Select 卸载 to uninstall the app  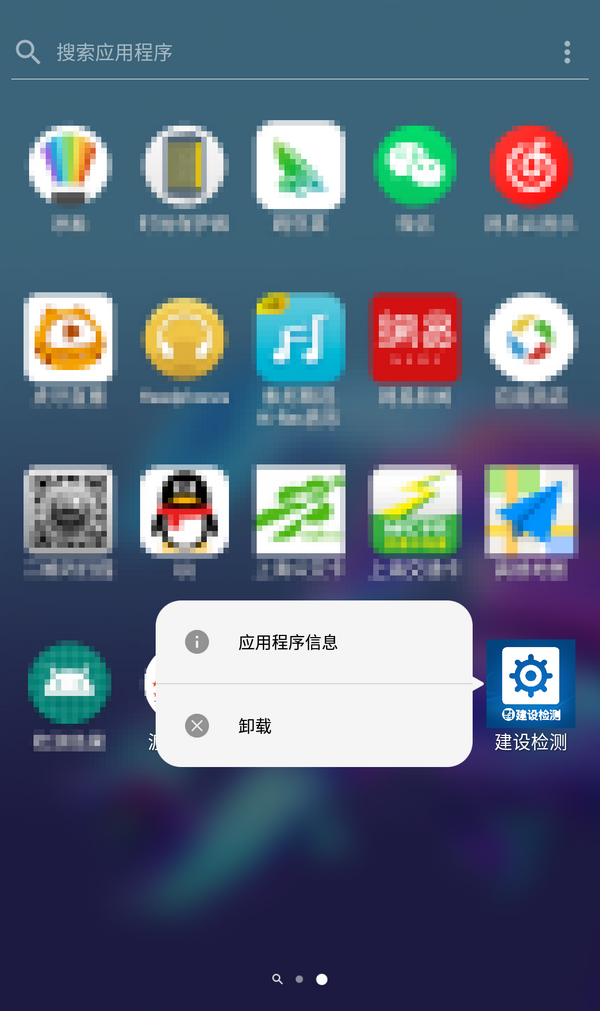pos(255,726)
